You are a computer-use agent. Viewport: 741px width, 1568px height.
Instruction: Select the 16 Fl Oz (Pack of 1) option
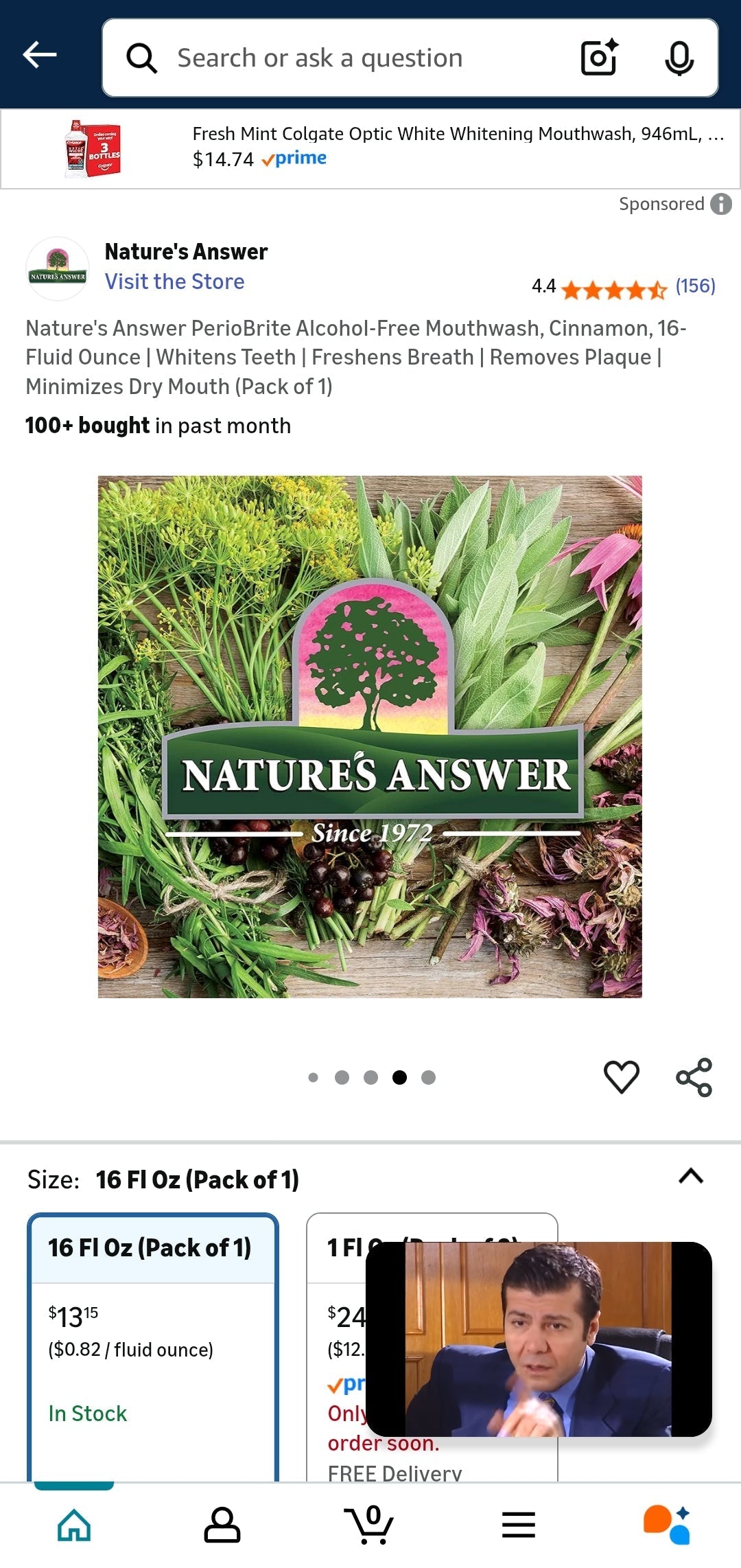[153, 1347]
